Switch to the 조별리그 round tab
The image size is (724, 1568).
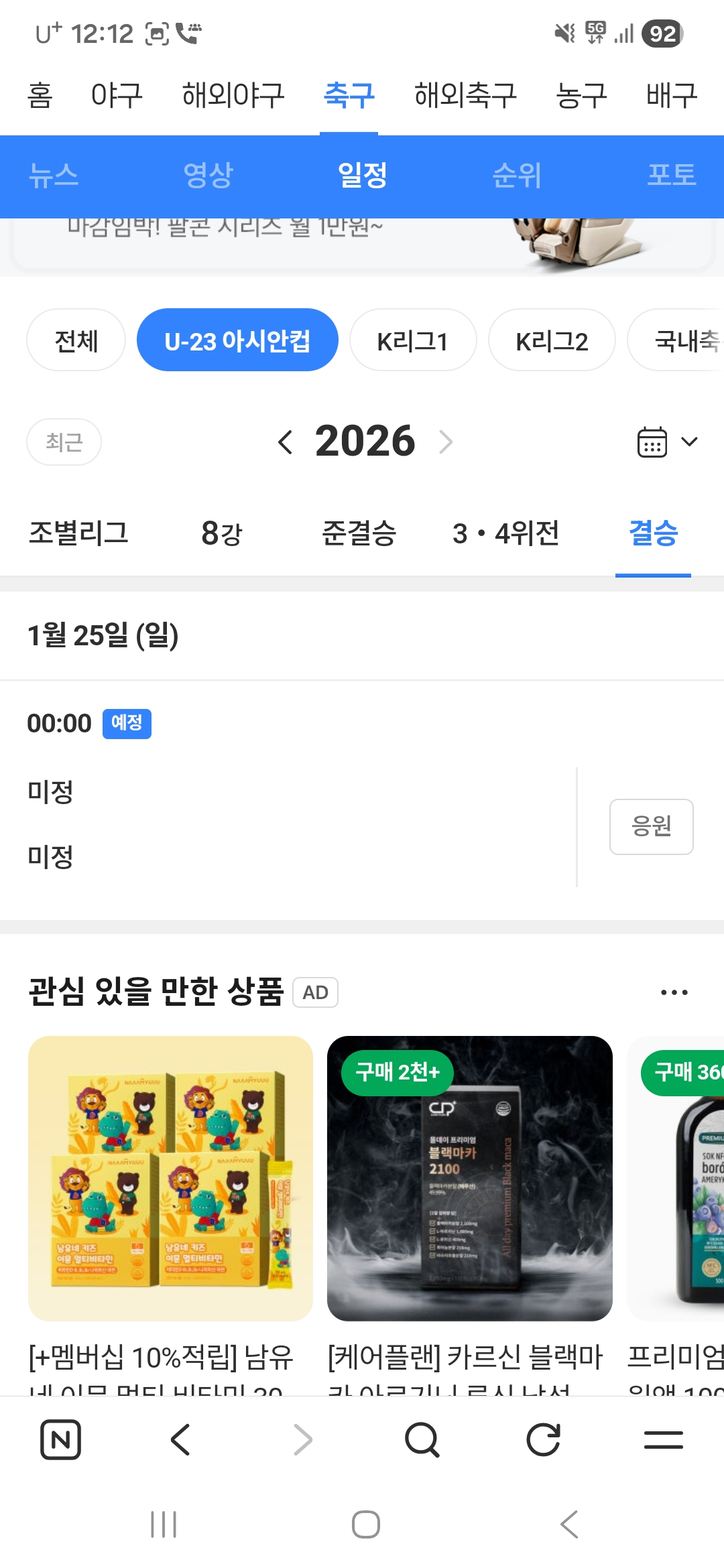(78, 533)
